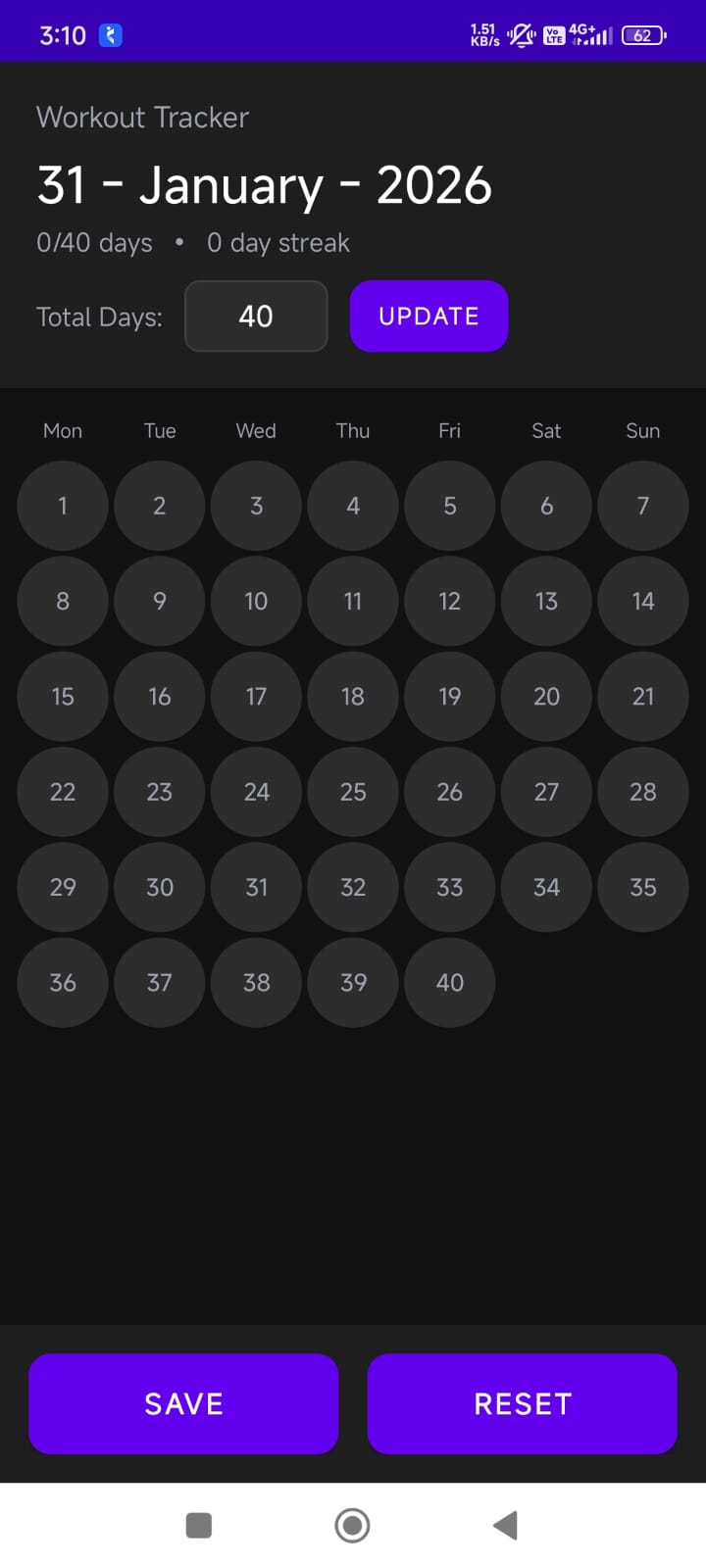
Task: Tap day 8 under Mon column
Action: (x=62, y=602)
